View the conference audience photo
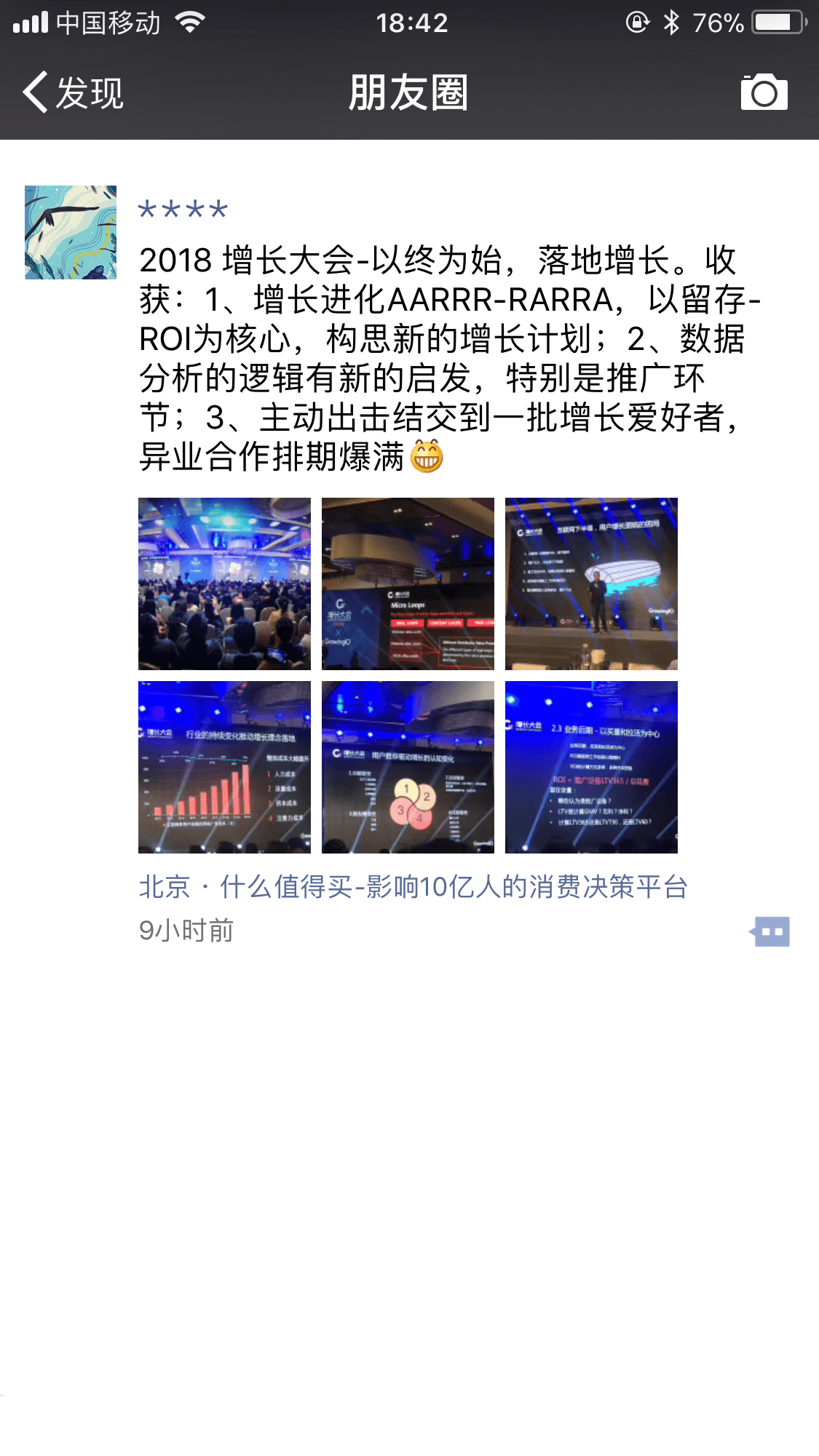Screen dimensions: 819x1456 tap(224, 584)
